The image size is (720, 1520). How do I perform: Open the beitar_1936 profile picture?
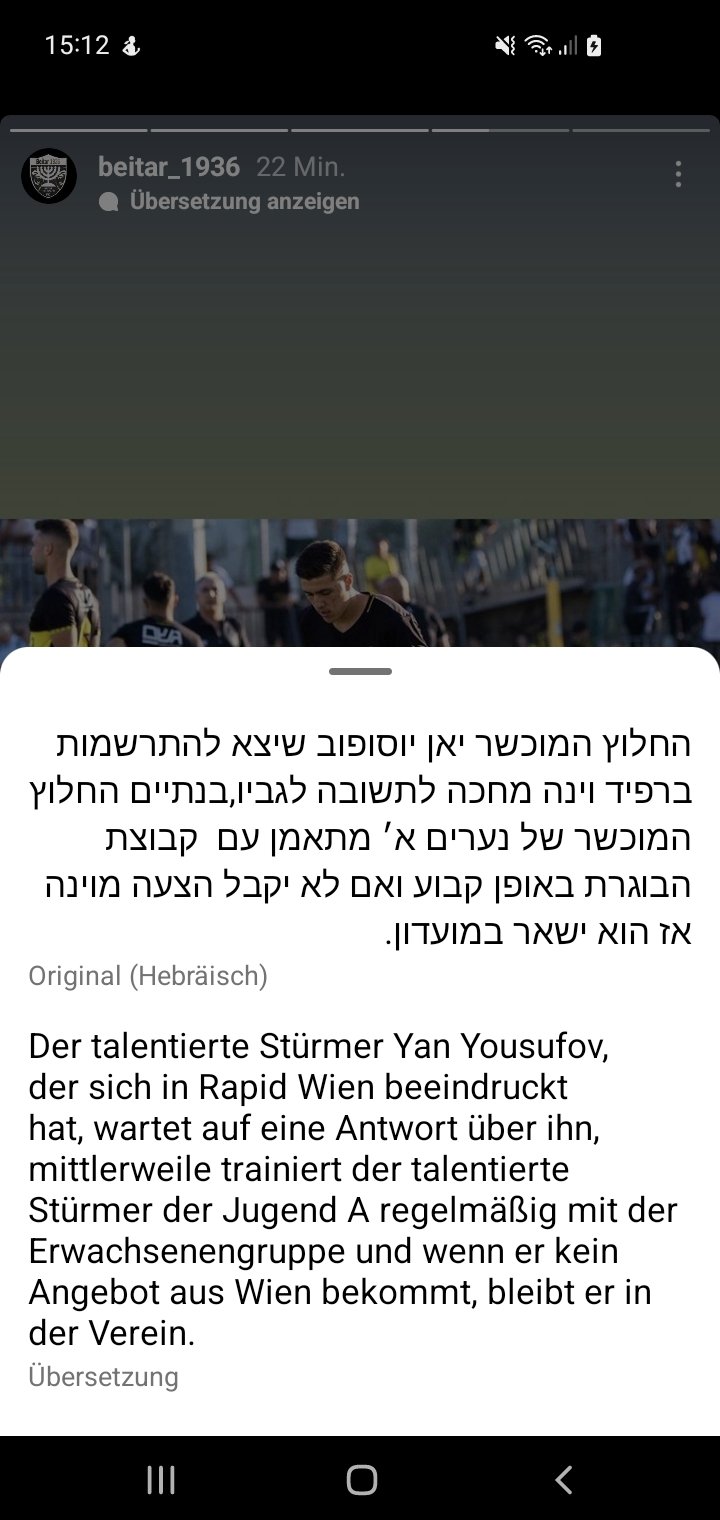pyautogui.click(x=49, y=176)
